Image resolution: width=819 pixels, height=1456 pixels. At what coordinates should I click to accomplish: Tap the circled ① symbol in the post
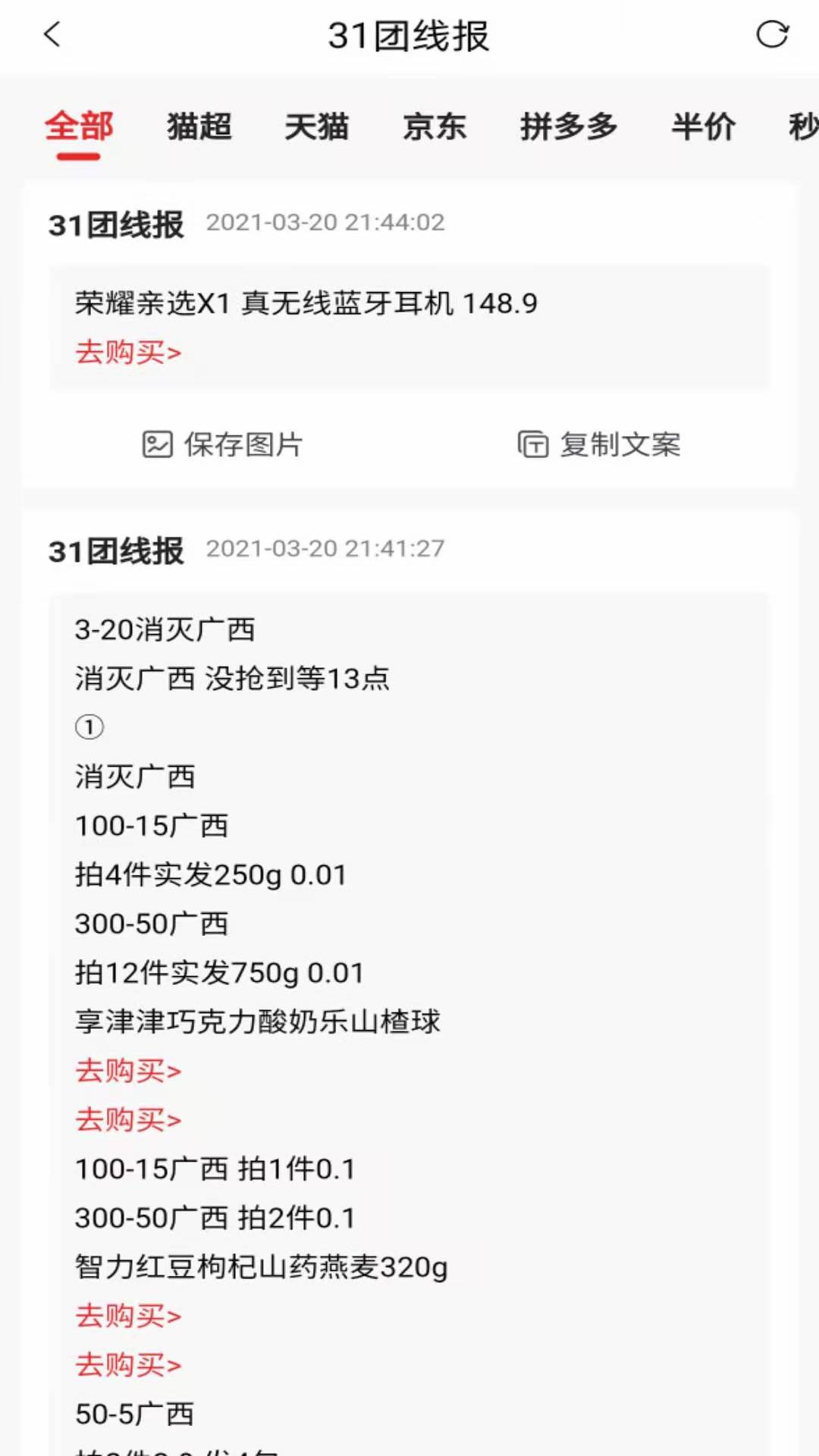click(x=89, y=726)
